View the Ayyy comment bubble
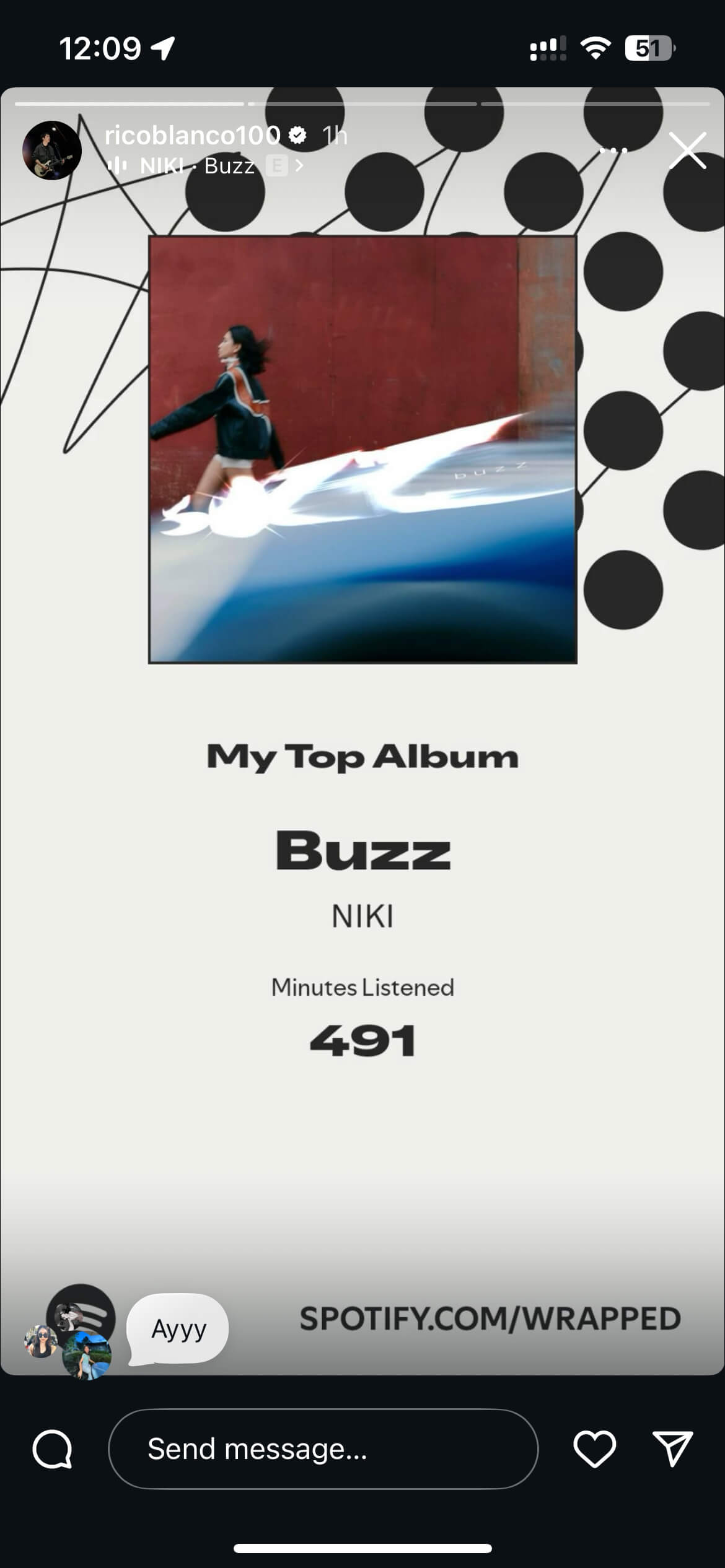 [178, 1329]
